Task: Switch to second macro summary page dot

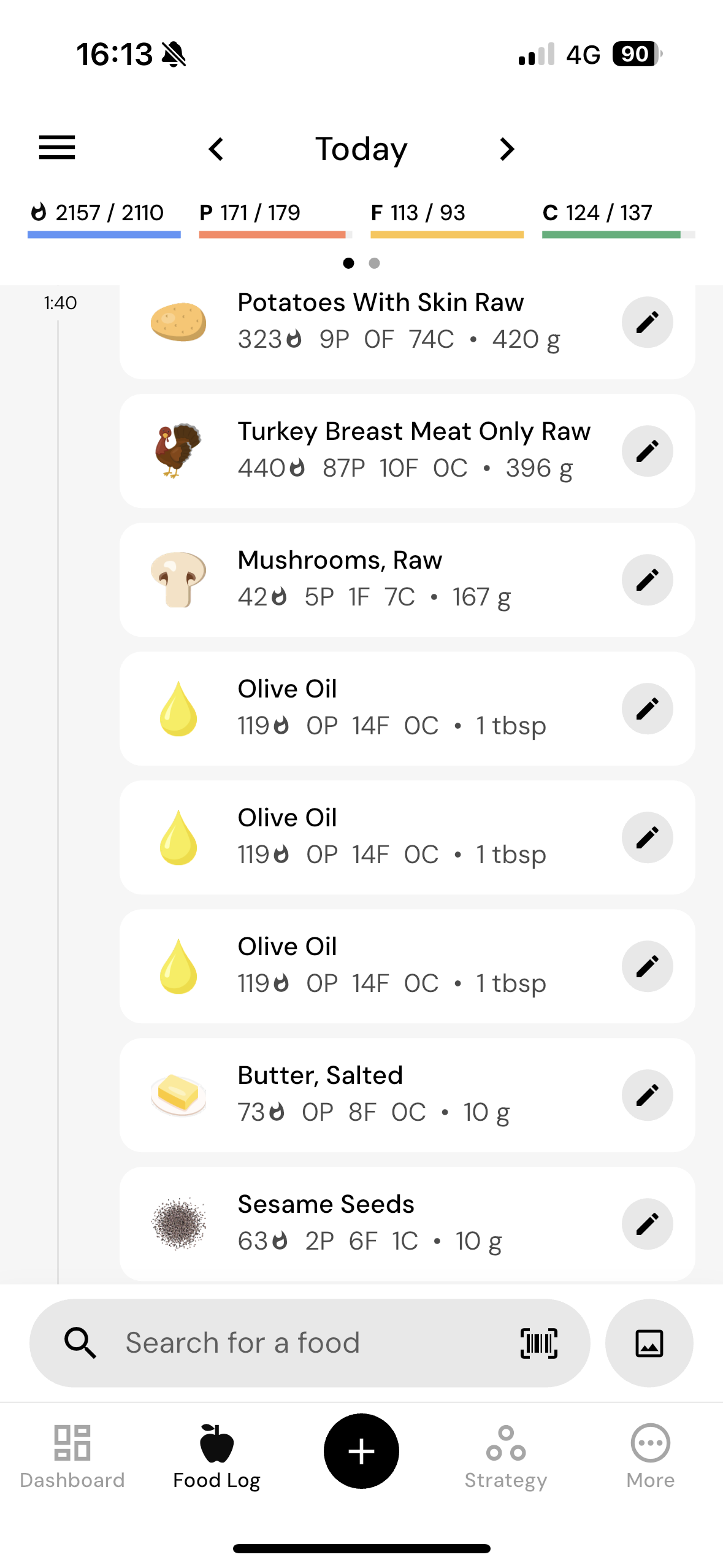Action: [x=374, y=263]
